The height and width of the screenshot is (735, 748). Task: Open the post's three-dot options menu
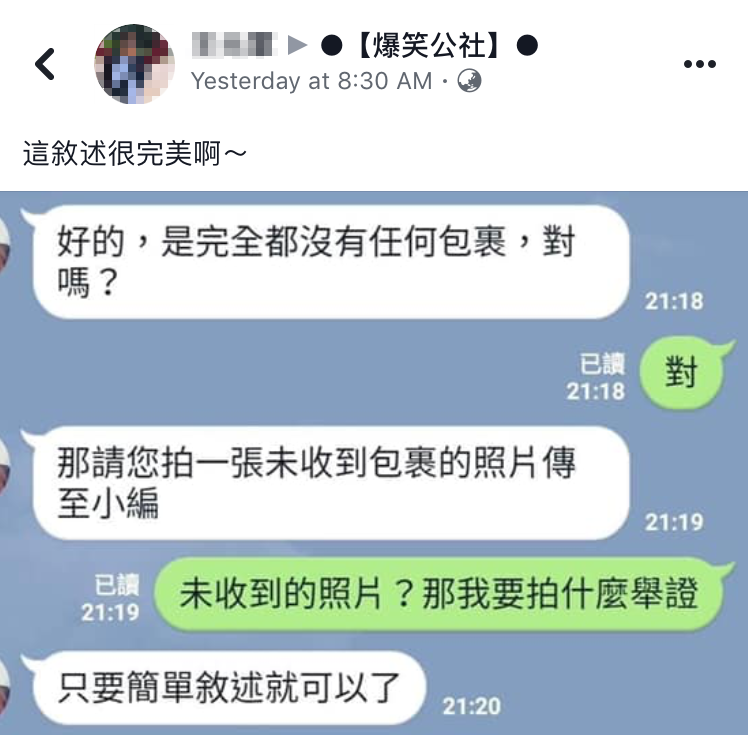point(699,65)
